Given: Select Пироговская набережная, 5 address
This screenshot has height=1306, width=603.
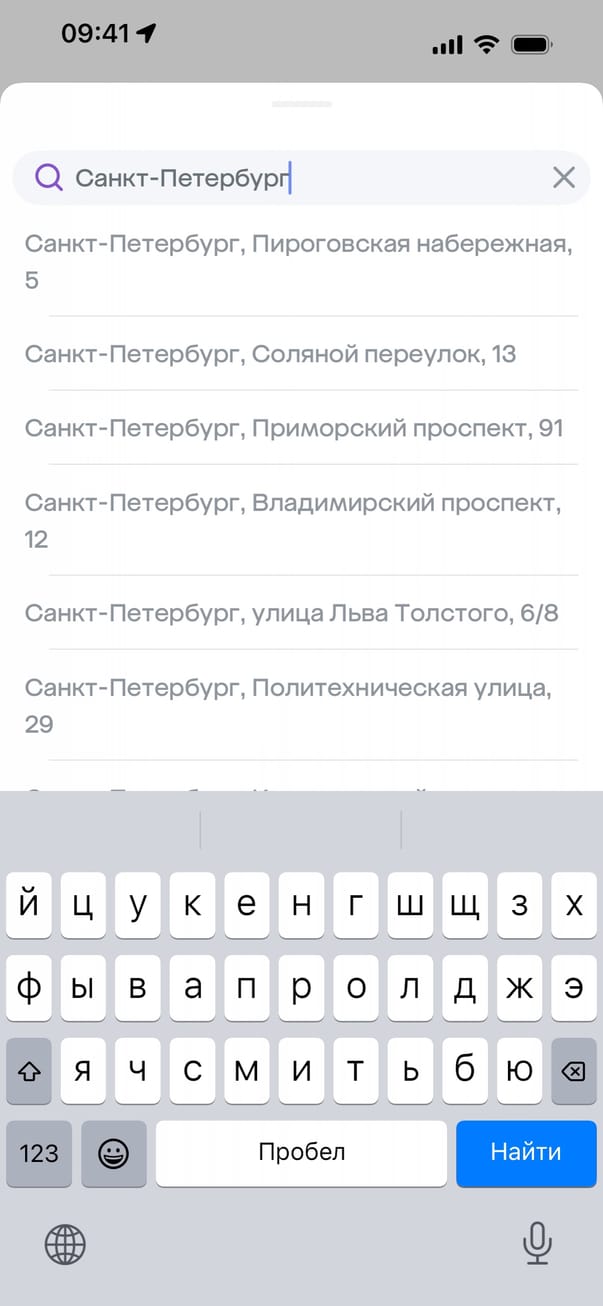Looking at the screenshot, I should point(298,261).
